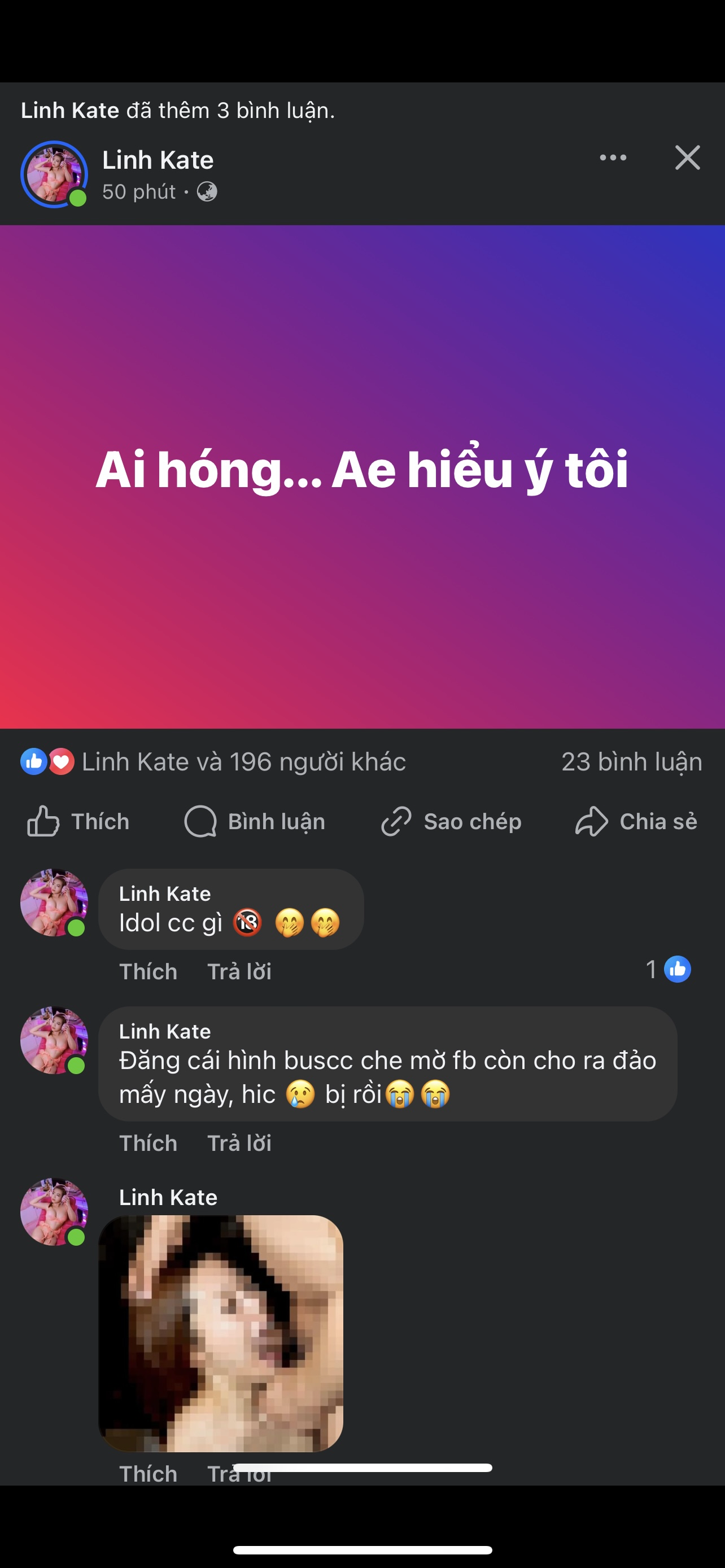Share the post via Chia sẻ
Viewport: 725px width, 1568px height.
tap(636, 821)
